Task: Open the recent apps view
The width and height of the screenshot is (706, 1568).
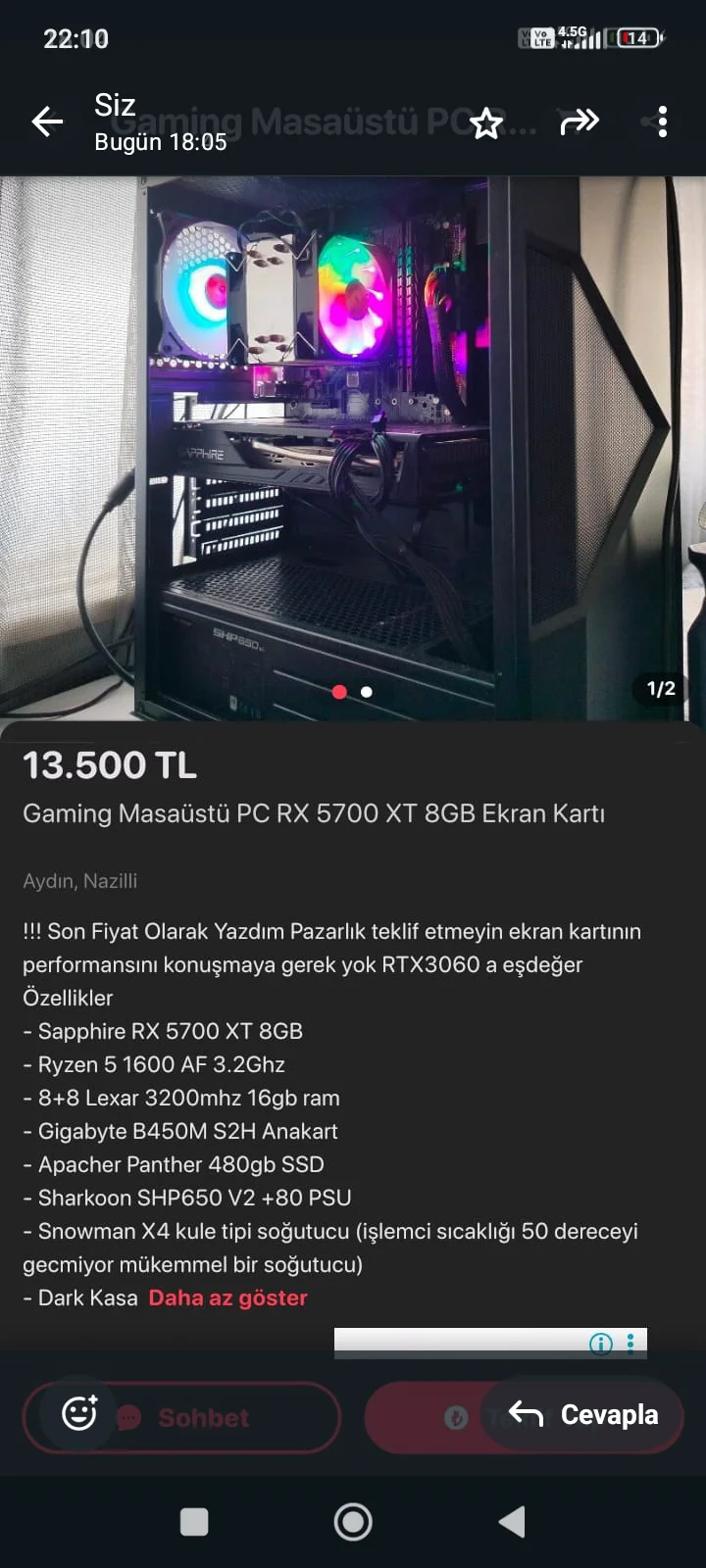Action: [194, 1522]
